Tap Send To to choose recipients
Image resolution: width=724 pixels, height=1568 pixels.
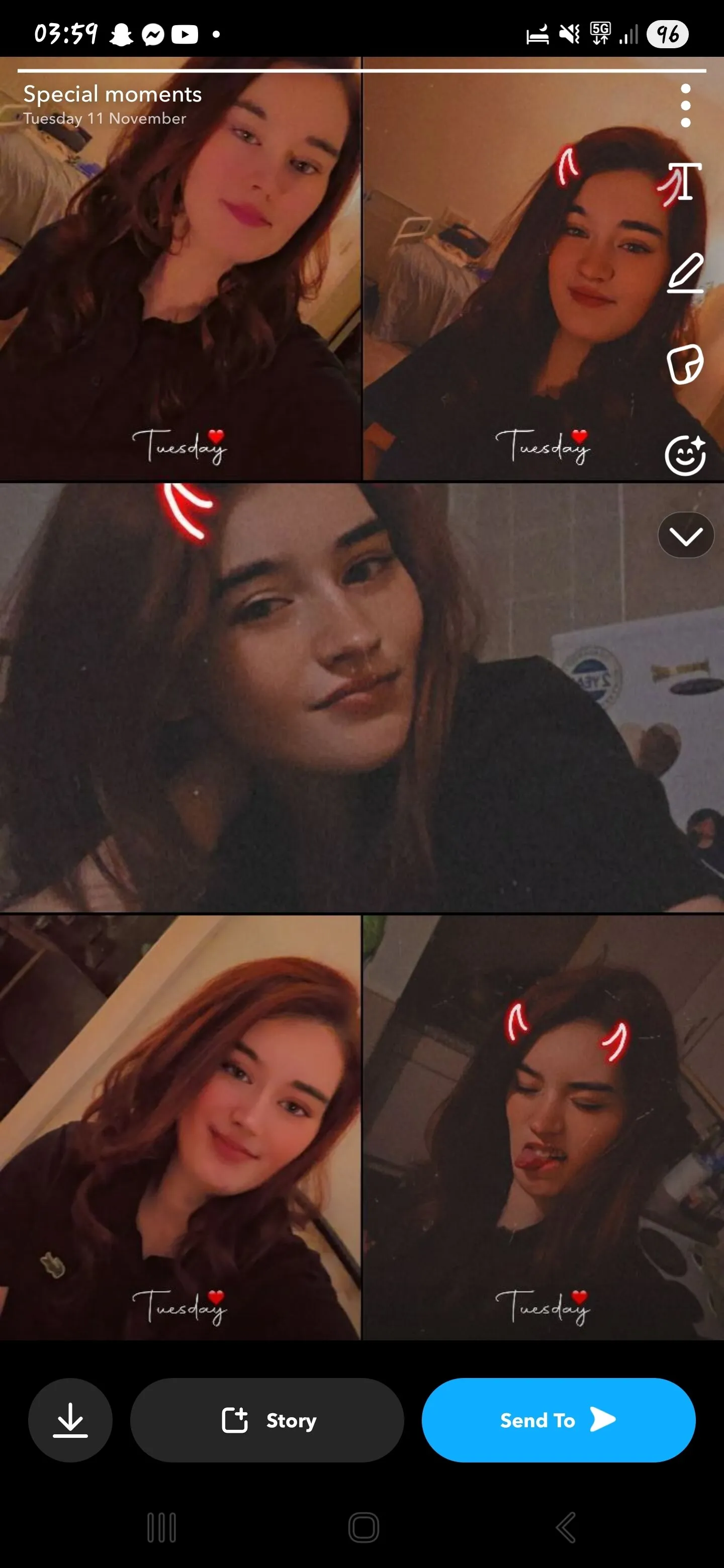[558, 1420]
